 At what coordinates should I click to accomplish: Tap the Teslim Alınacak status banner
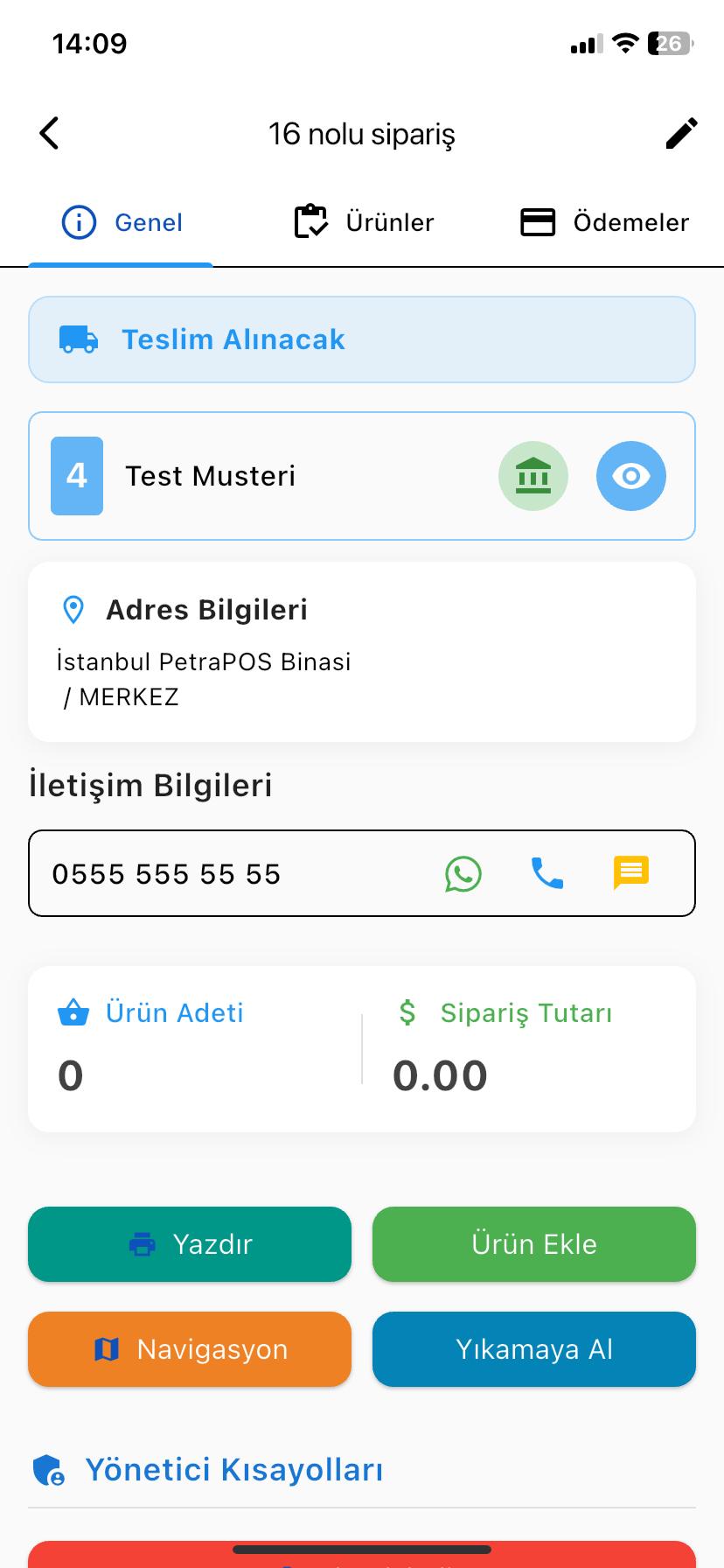point(362,339)
